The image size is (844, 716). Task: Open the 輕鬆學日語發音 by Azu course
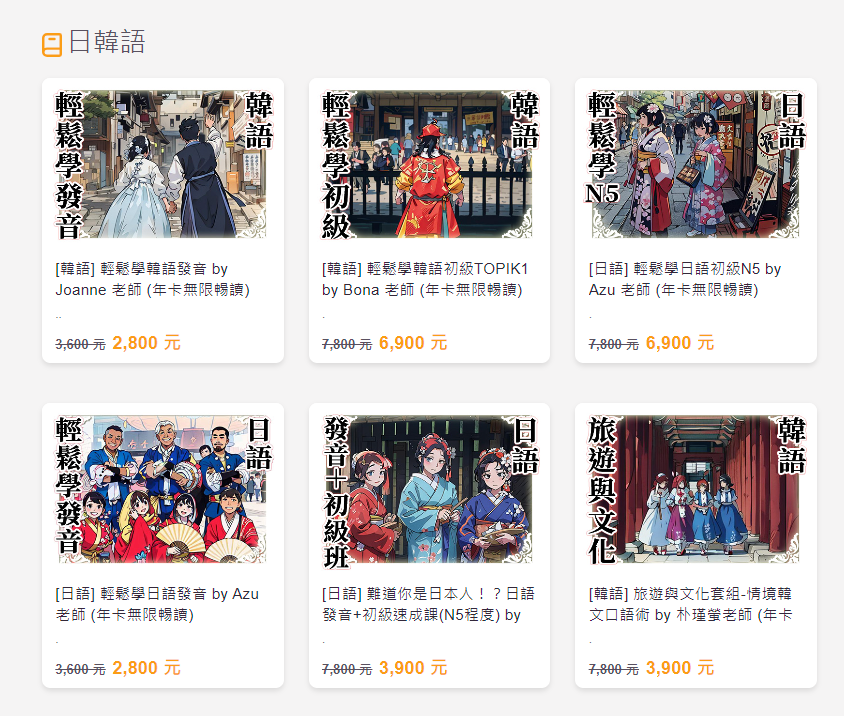pos(163,545)
